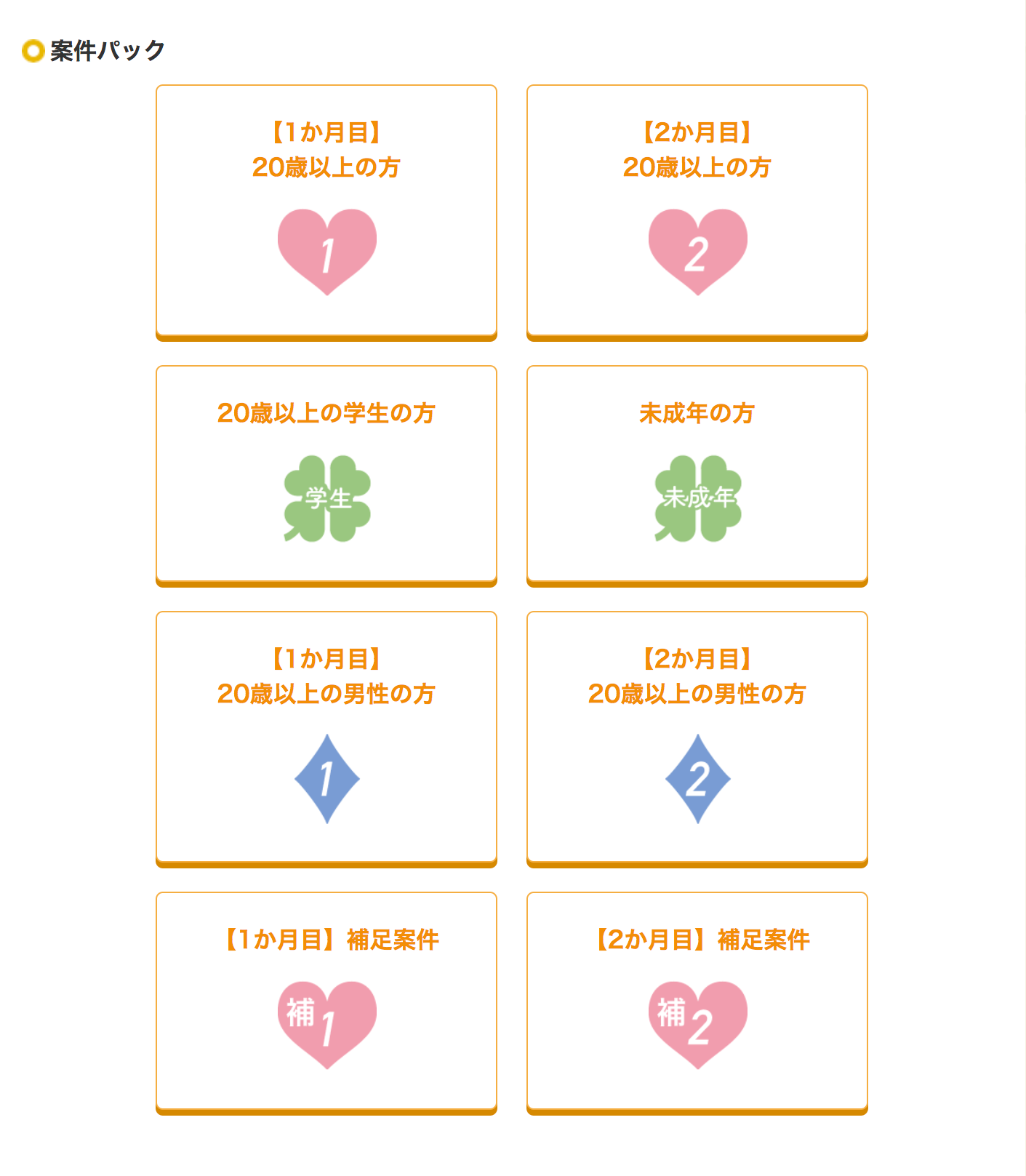Tap the 【2か月目】補足案件 card
The width and height of the screenshot is (1026, 1176).
coord(697,1001)
